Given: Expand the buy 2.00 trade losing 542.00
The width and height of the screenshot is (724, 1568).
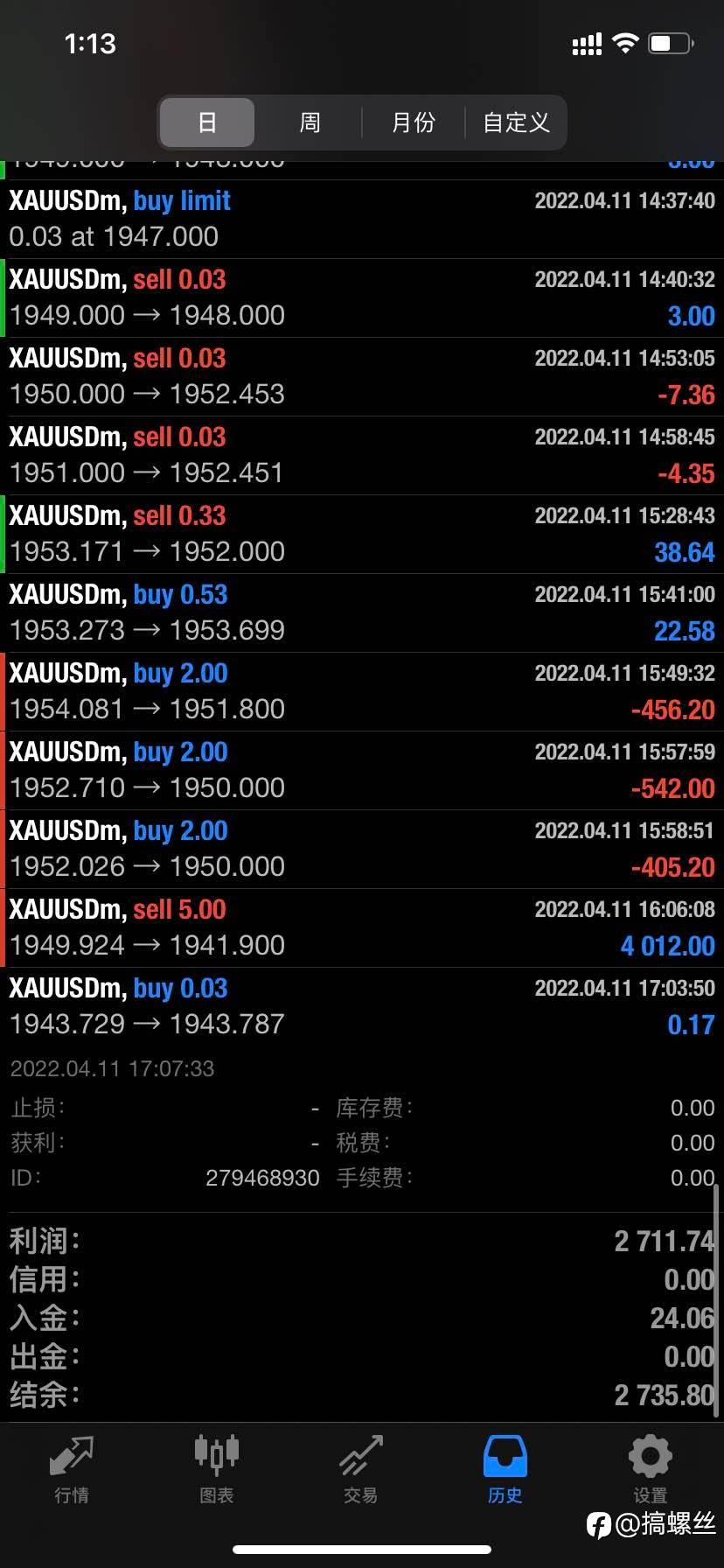Looking at the screenshot, I should click(x=362, y=770).
